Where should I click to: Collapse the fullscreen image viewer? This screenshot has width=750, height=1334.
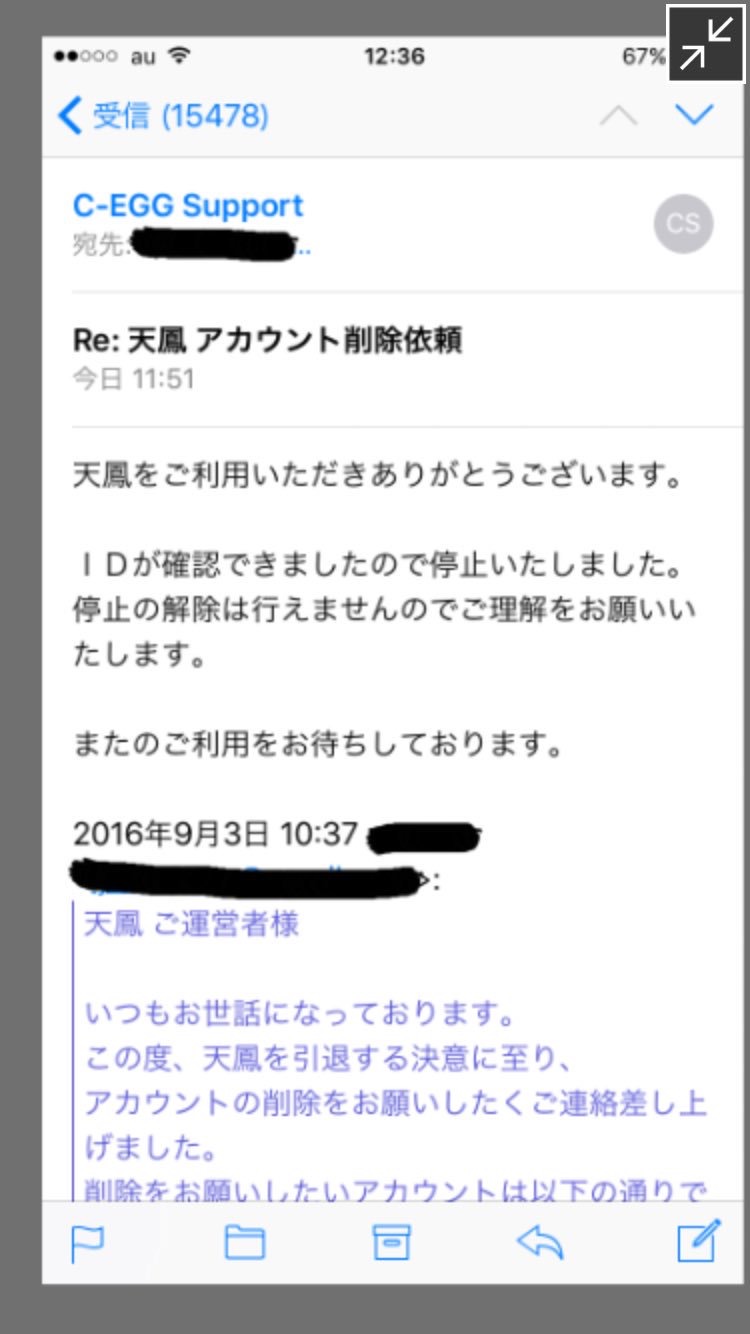[x=706, y=44]
